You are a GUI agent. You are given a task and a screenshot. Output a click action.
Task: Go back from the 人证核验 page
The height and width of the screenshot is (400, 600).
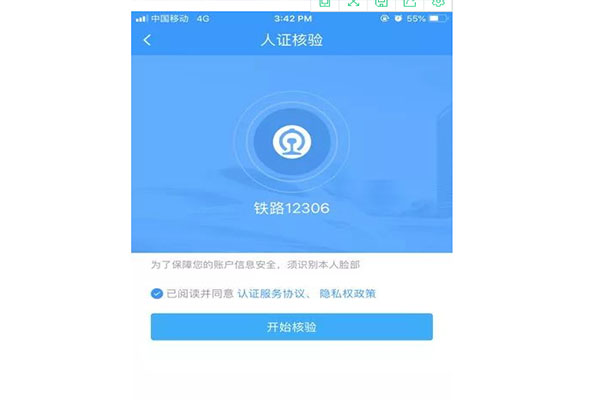148,40
